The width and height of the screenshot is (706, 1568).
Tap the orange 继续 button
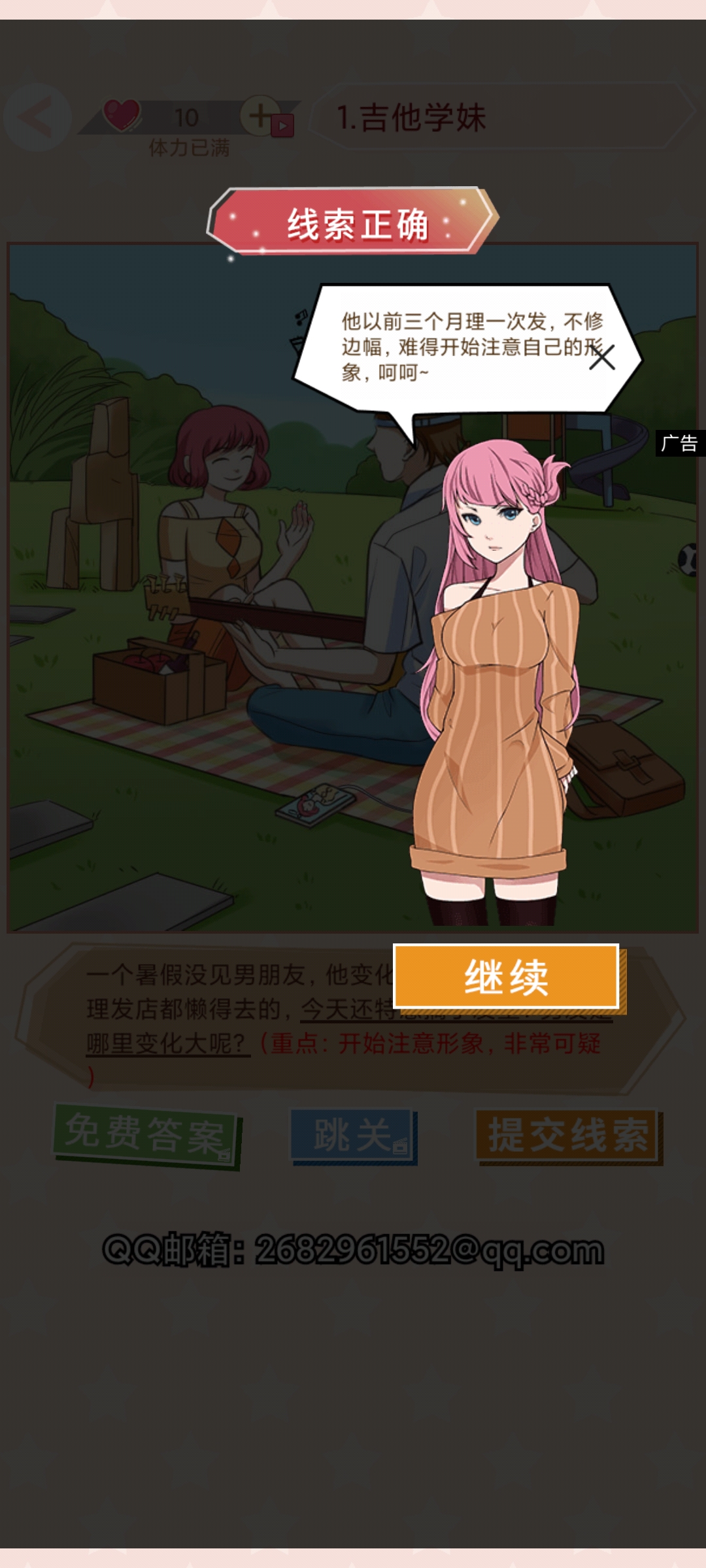[506, 976]
